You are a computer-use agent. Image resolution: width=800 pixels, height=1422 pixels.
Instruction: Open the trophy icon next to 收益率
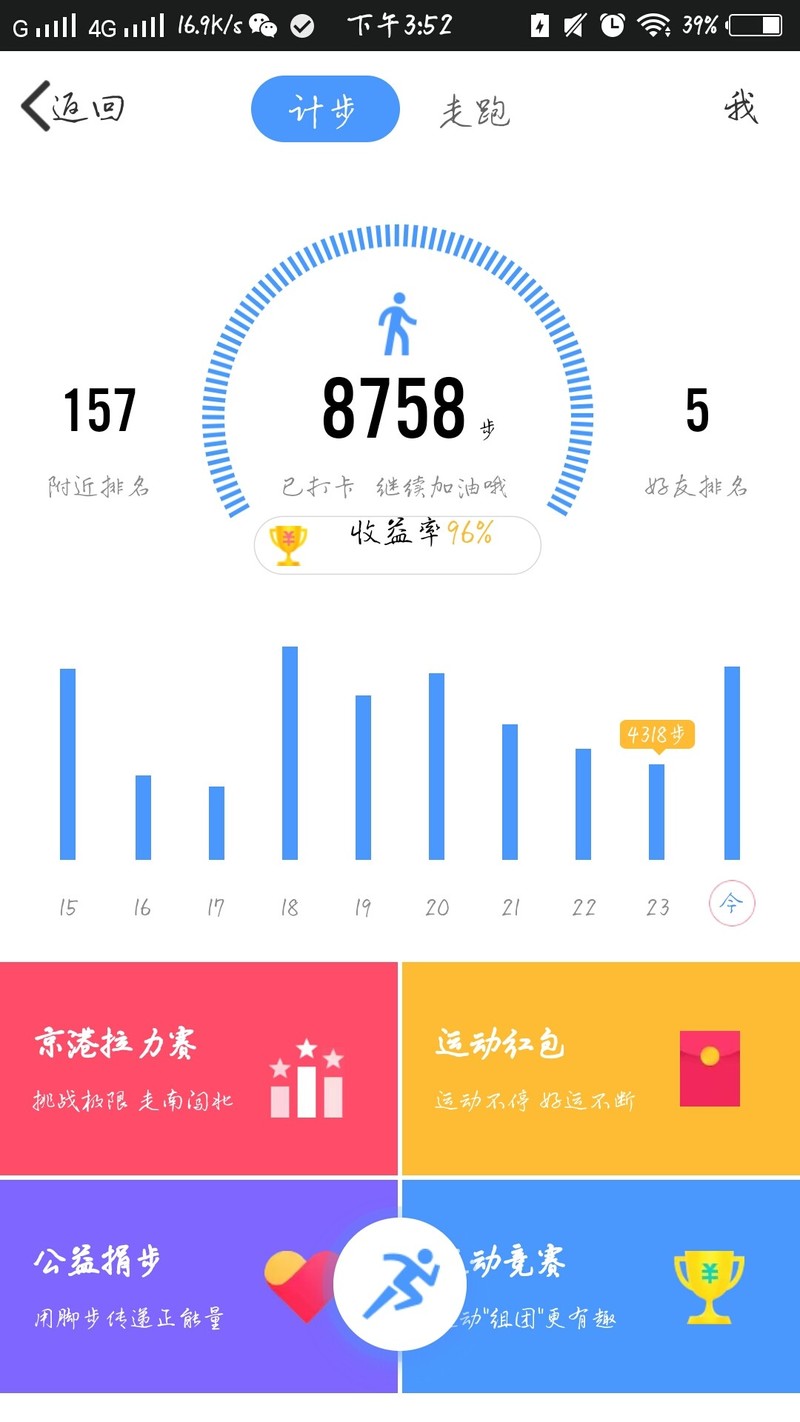[x=287, y=543]
